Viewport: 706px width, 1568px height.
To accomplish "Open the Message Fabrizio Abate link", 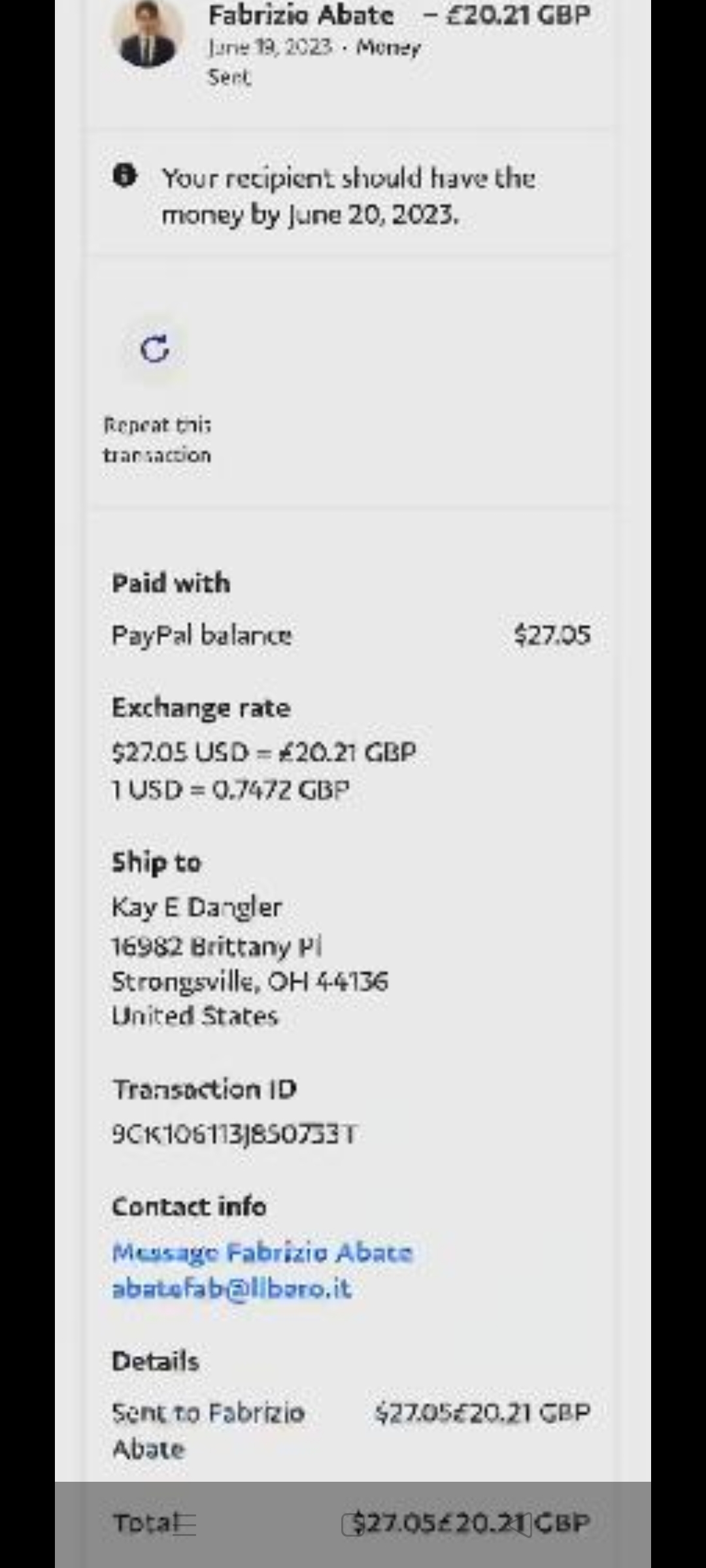I will 262,1252.
